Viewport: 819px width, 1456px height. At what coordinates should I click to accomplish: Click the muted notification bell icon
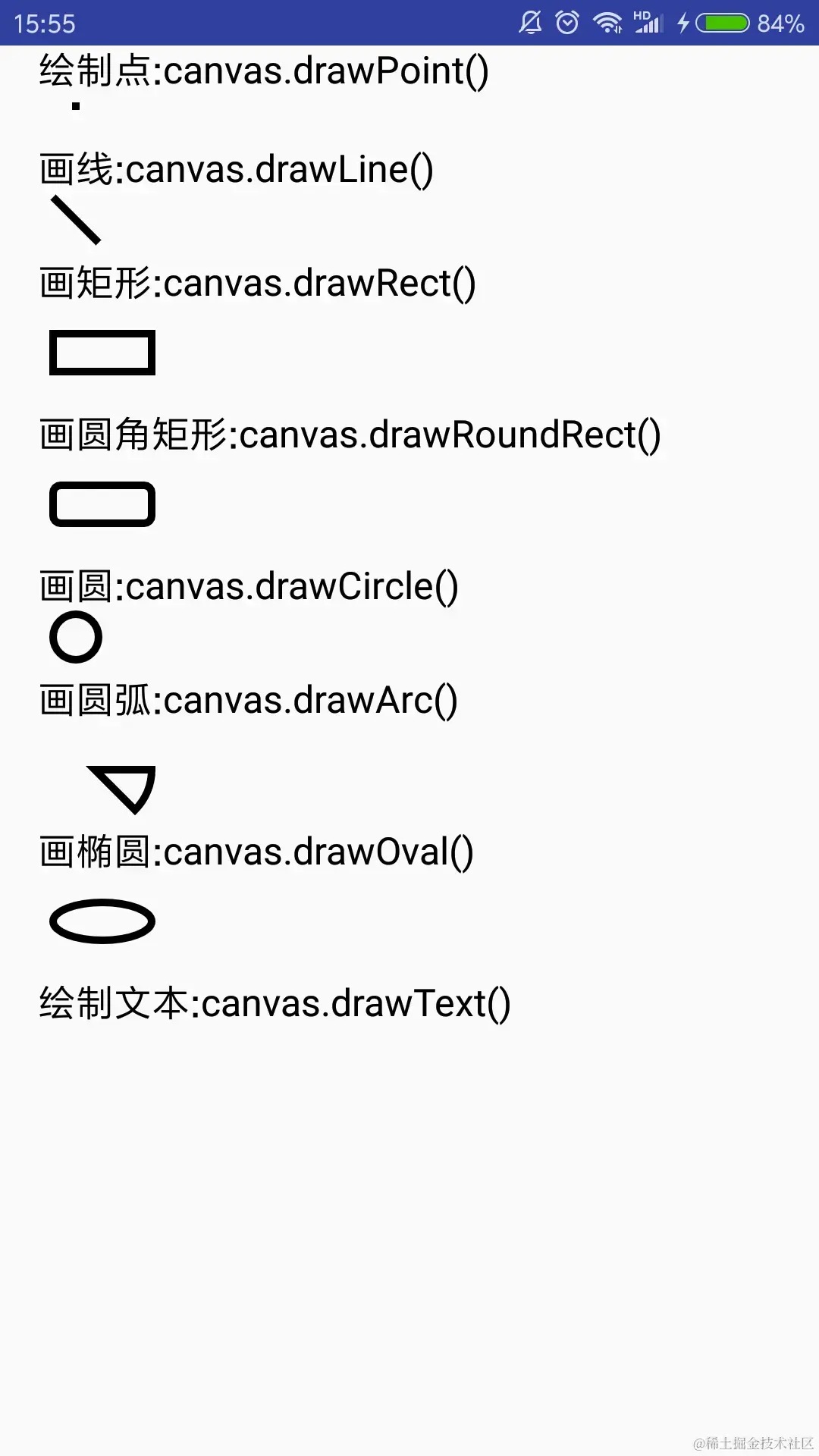point(531,23)
